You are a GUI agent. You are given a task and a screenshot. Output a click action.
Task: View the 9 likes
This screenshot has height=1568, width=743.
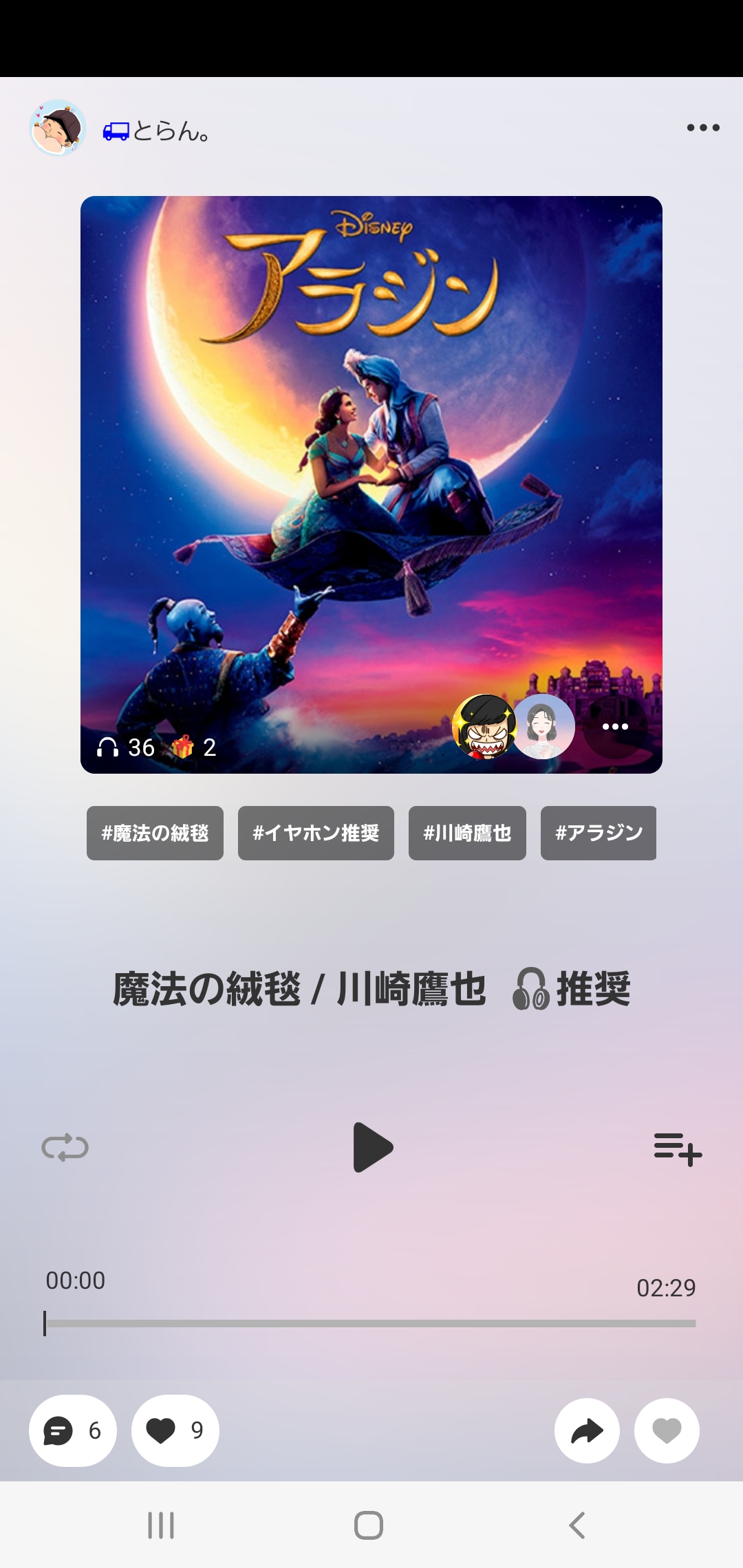[175, 1430]
